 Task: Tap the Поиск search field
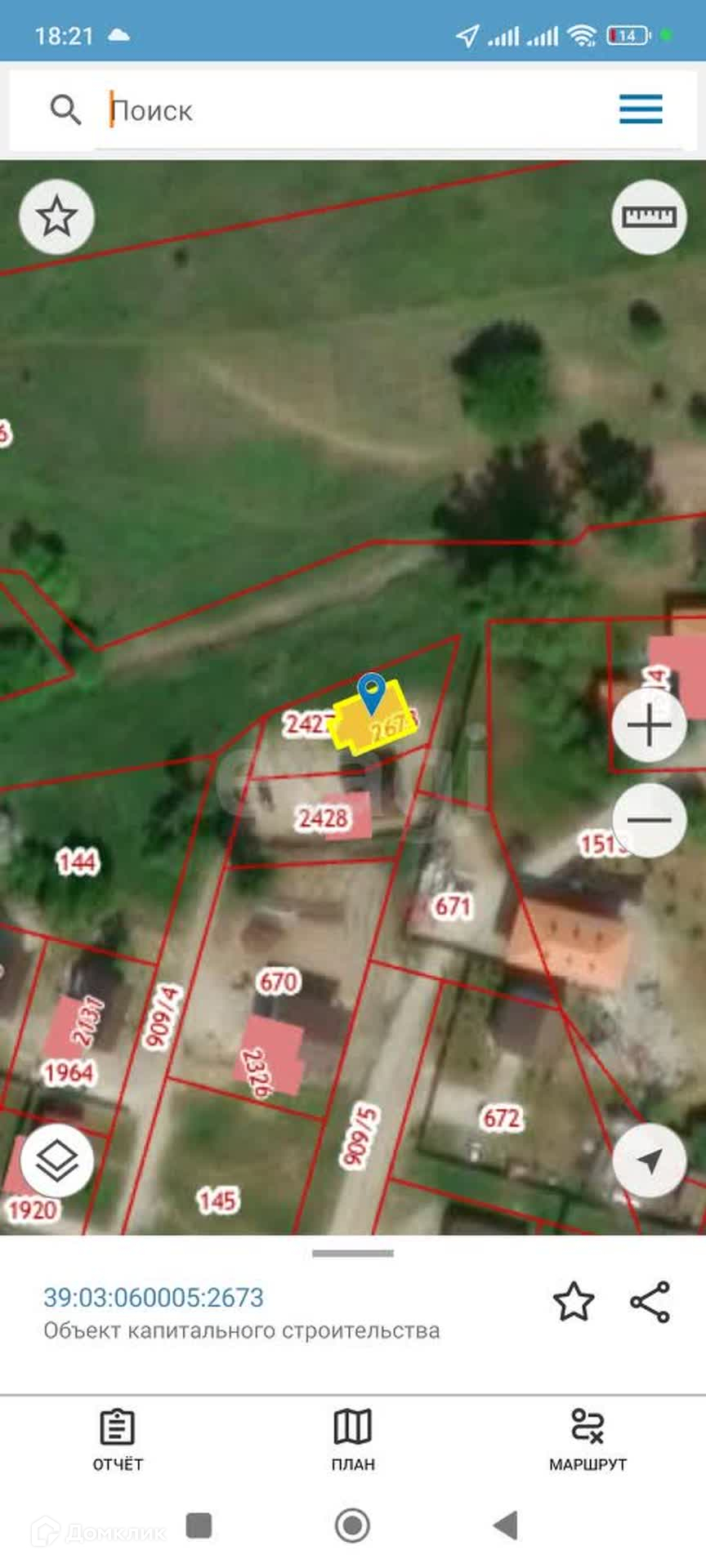[x=360, y=110]
